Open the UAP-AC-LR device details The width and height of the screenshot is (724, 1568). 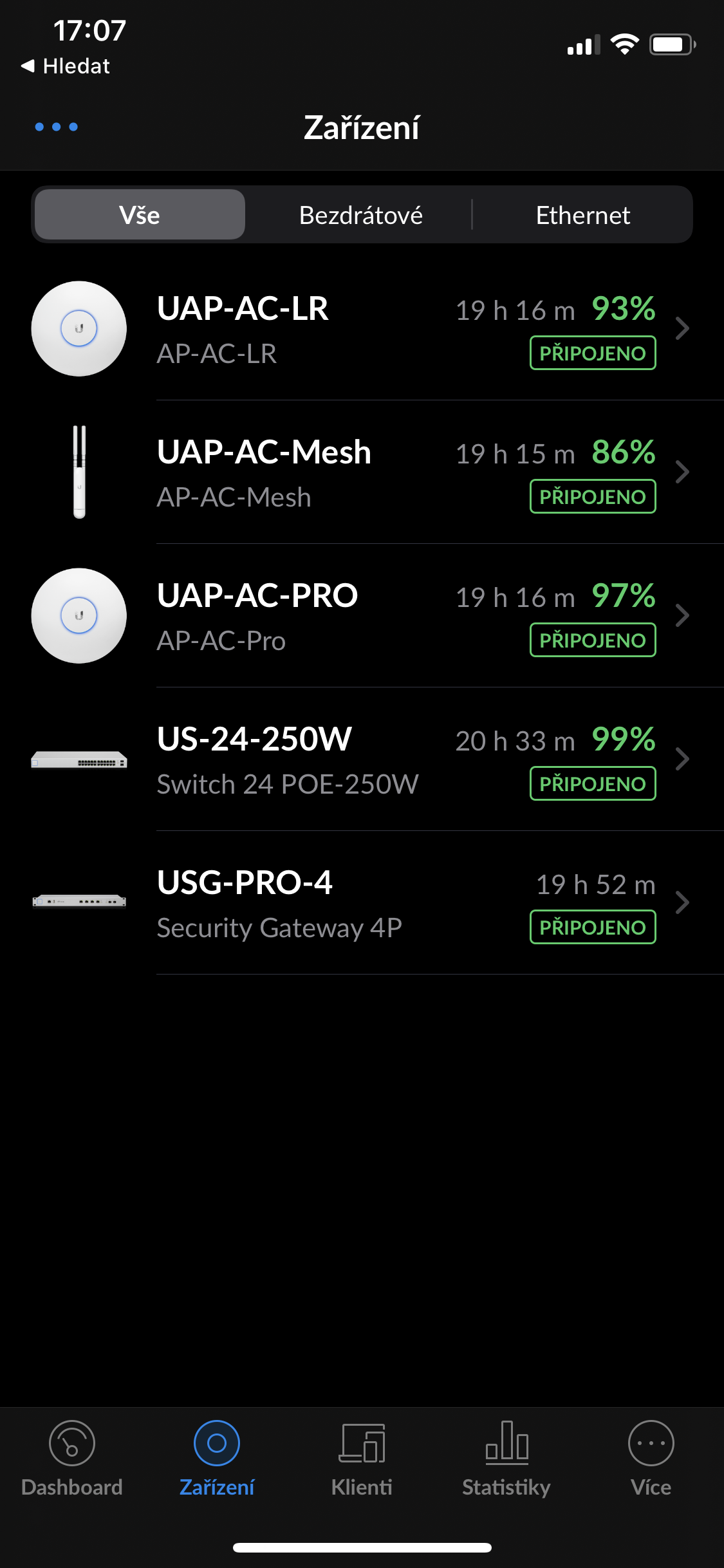coord(360,330)
